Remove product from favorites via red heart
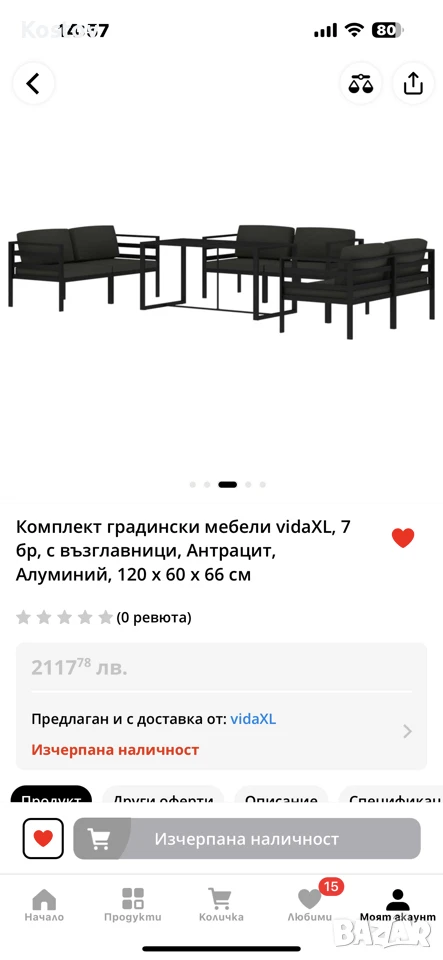Screen dimensions: 443x960 (x=403, y=538)
